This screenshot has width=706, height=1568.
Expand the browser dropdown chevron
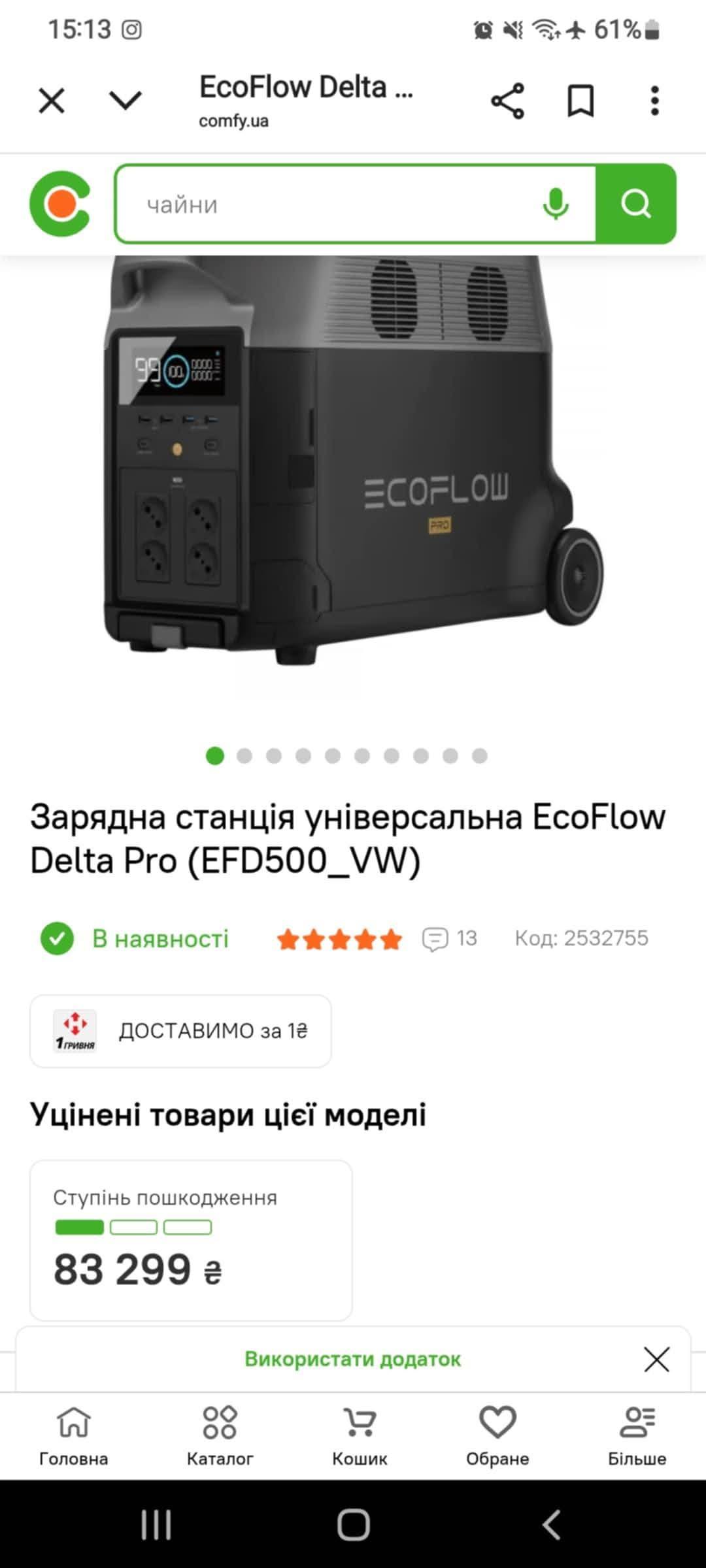(x=125, y=101)
